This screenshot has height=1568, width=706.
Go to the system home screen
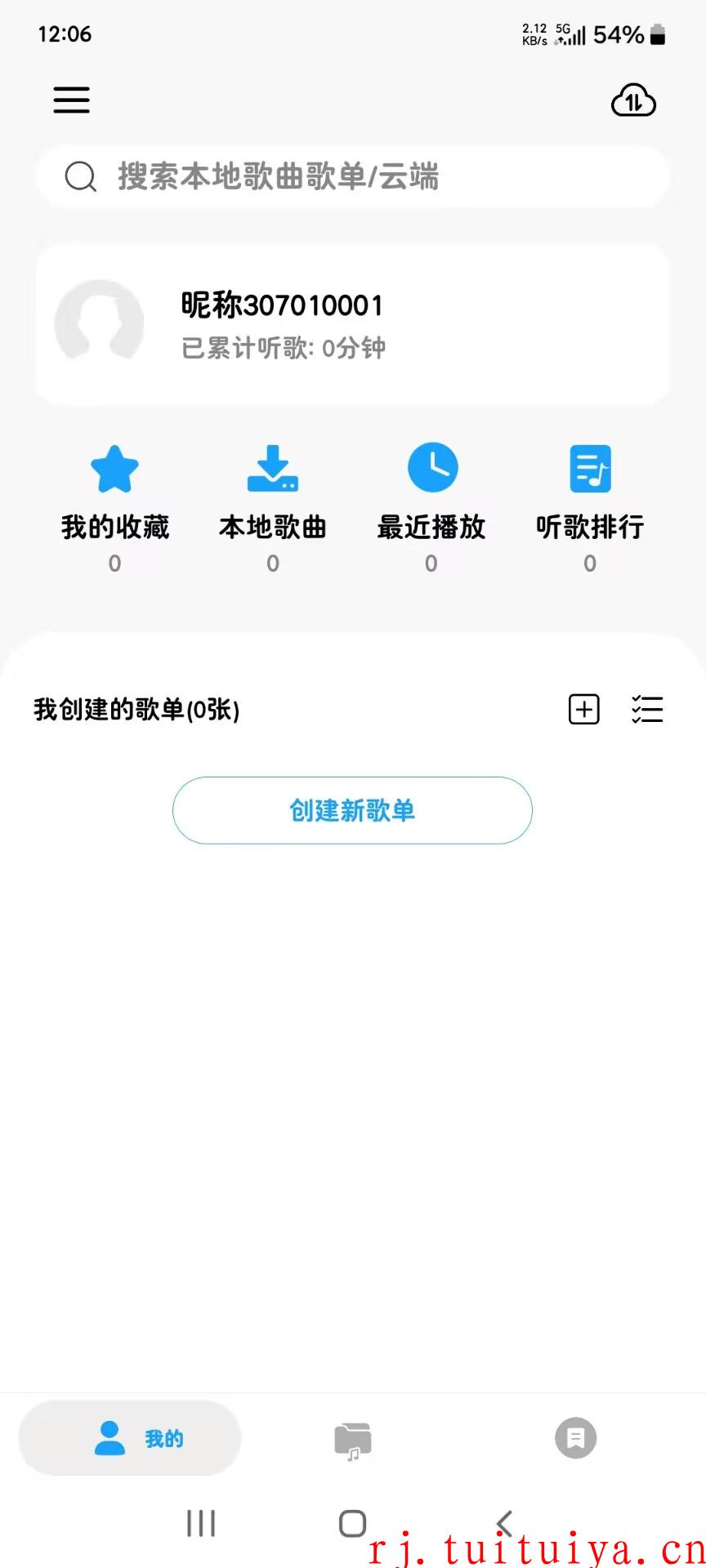(x=352, y=1523)
